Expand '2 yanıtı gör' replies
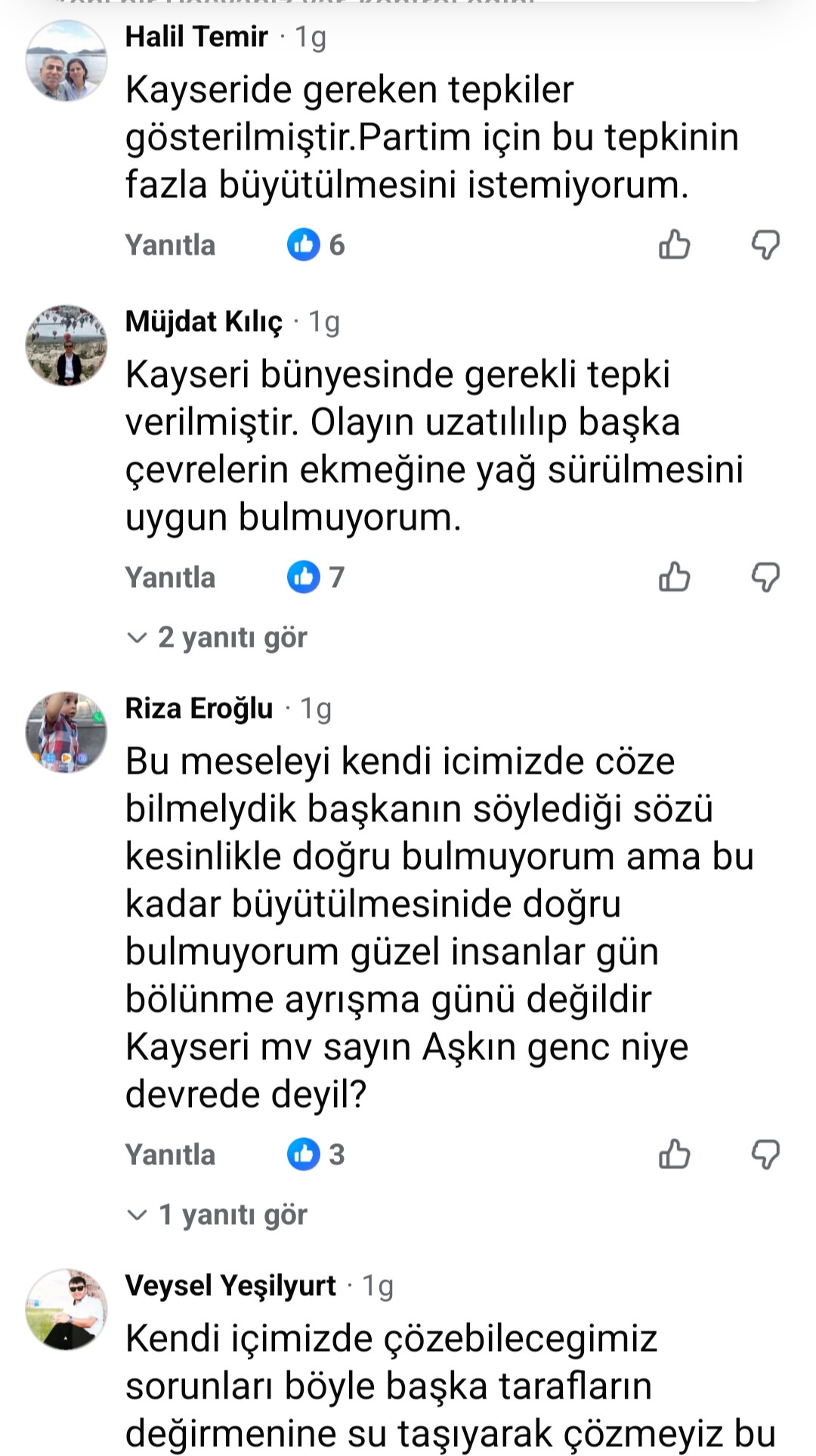The width and height of the screenshot is (816, 1456). (218, 638)
